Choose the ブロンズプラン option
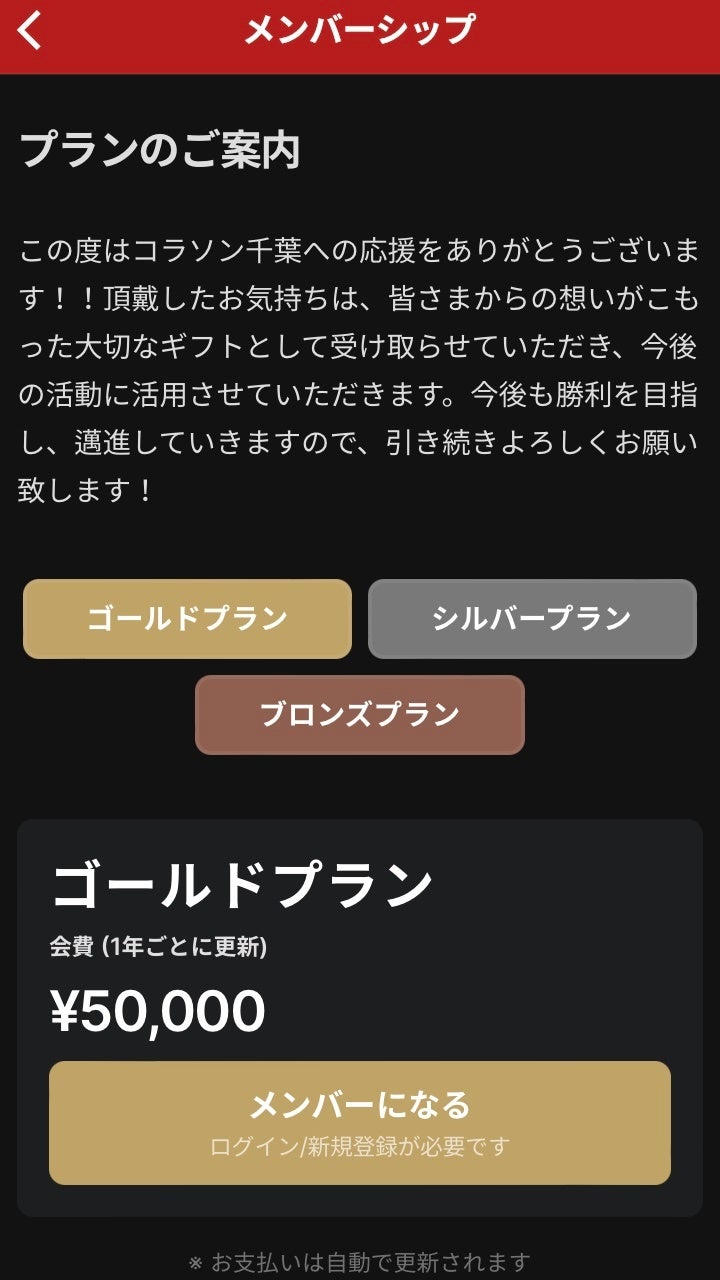 (360, 715)
